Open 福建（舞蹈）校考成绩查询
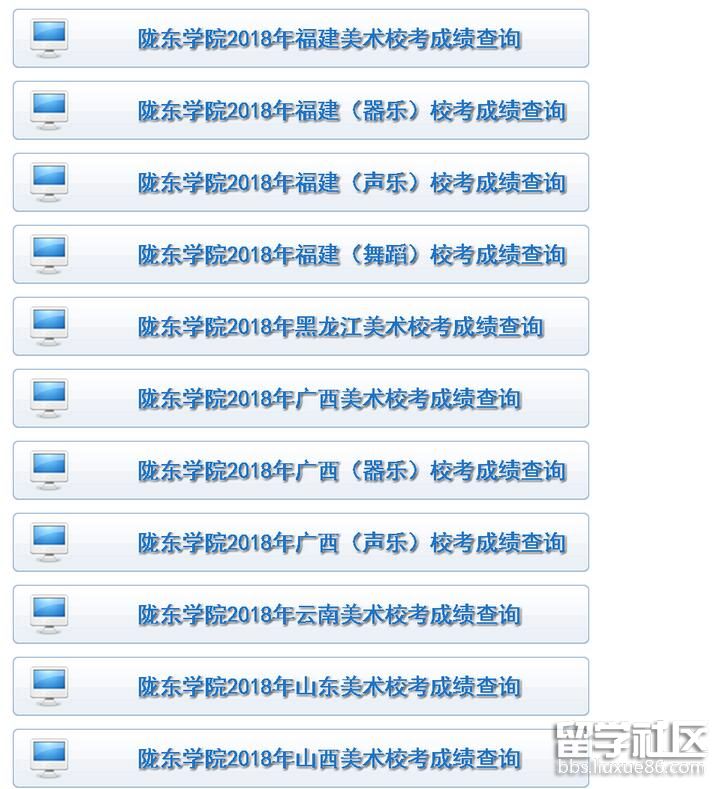The height and width of the screenshot is (789, 721). (351, 255)
